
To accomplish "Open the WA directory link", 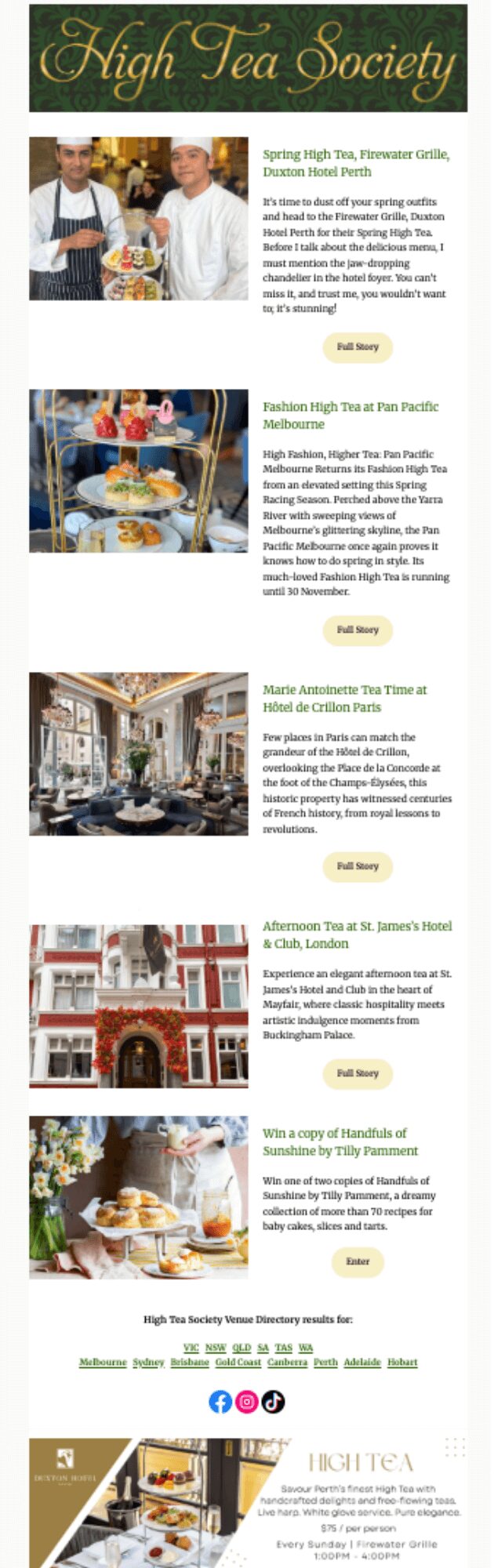I will click(306, 1348).
